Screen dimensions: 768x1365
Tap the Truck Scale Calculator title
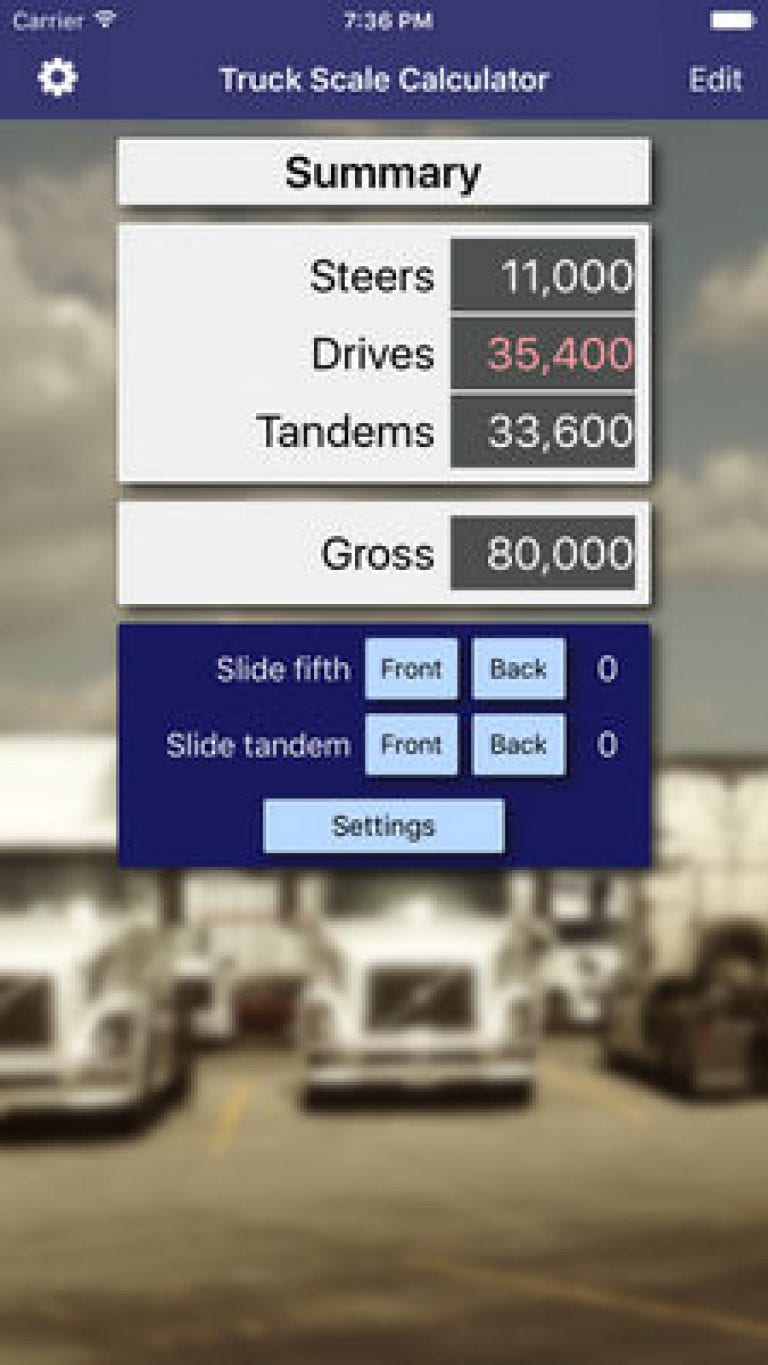coord(384,79)
